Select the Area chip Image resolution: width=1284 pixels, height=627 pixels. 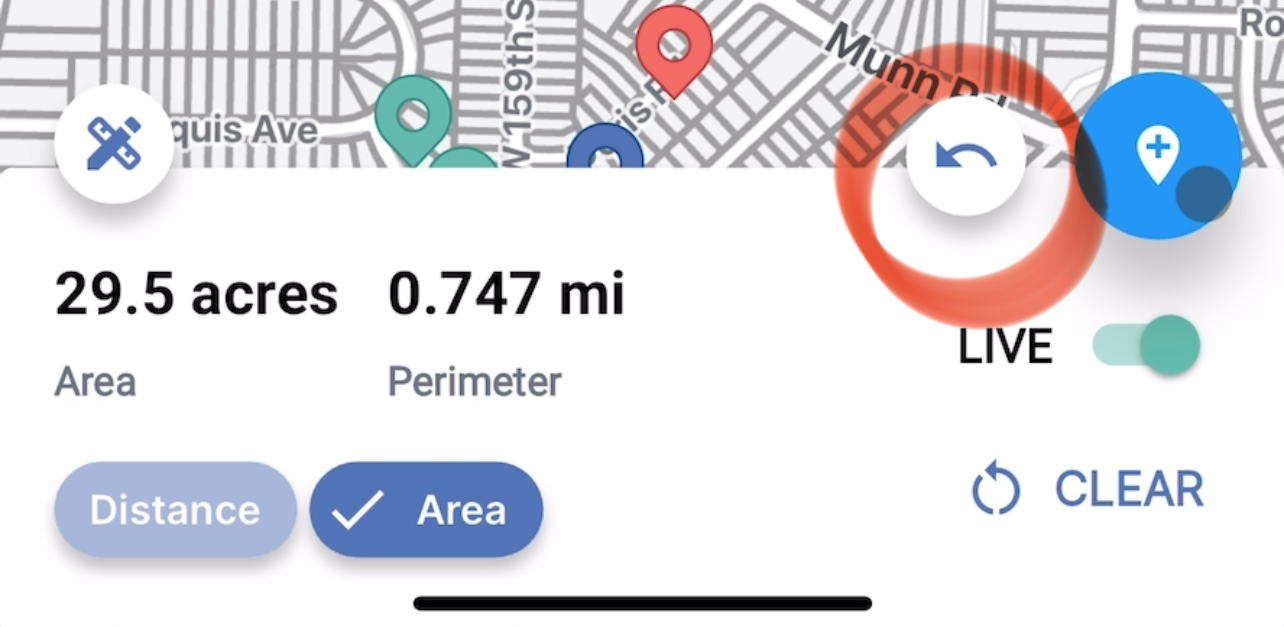[426, 510]
